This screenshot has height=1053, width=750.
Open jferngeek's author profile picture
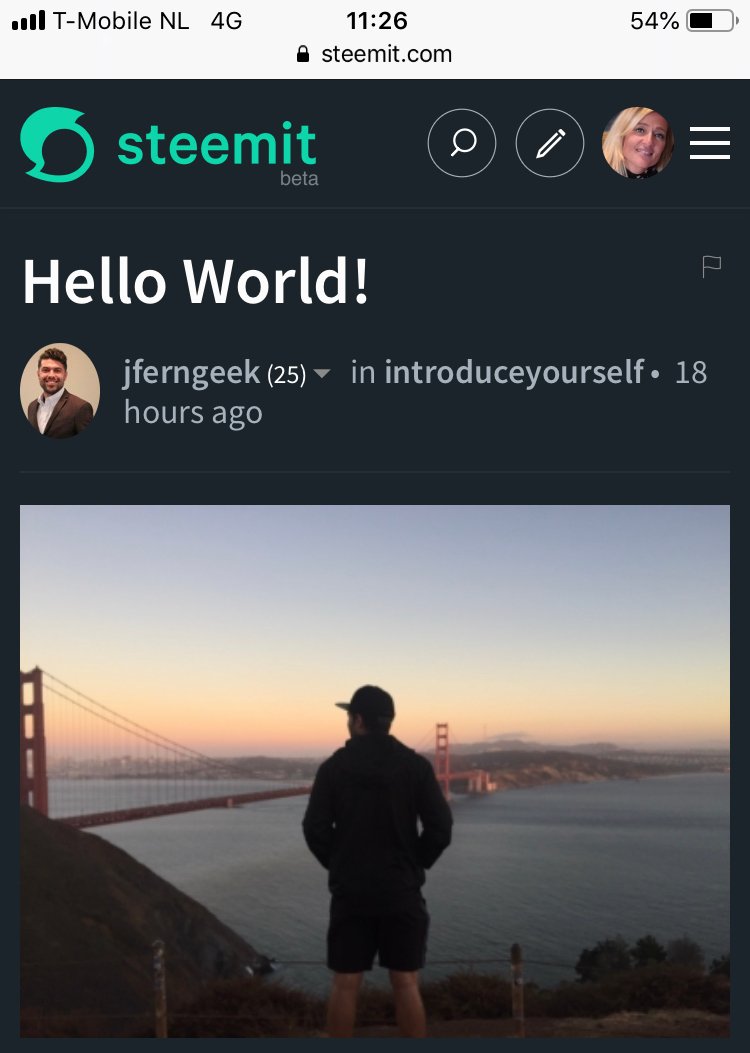coord(60,391)
